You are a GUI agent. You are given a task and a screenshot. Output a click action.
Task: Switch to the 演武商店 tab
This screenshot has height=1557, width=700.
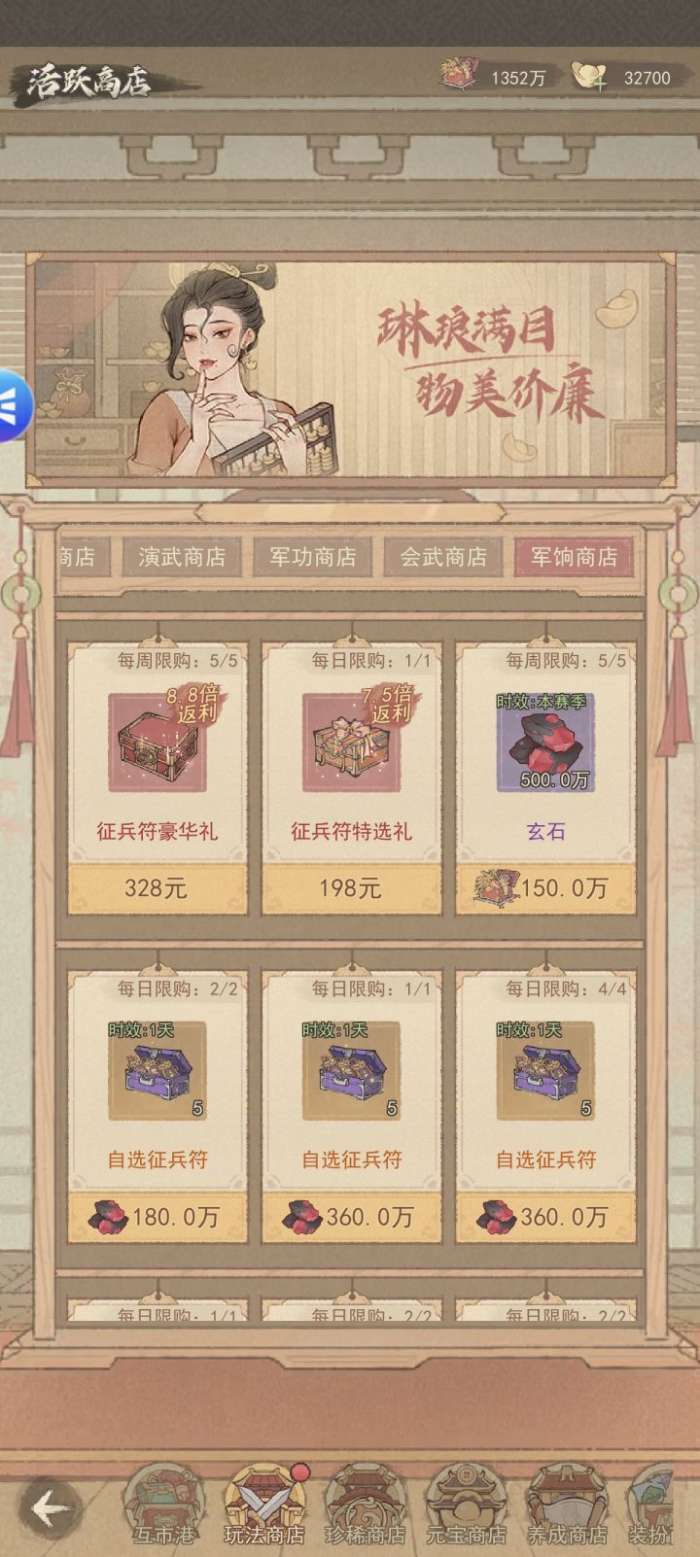[181, 557]
